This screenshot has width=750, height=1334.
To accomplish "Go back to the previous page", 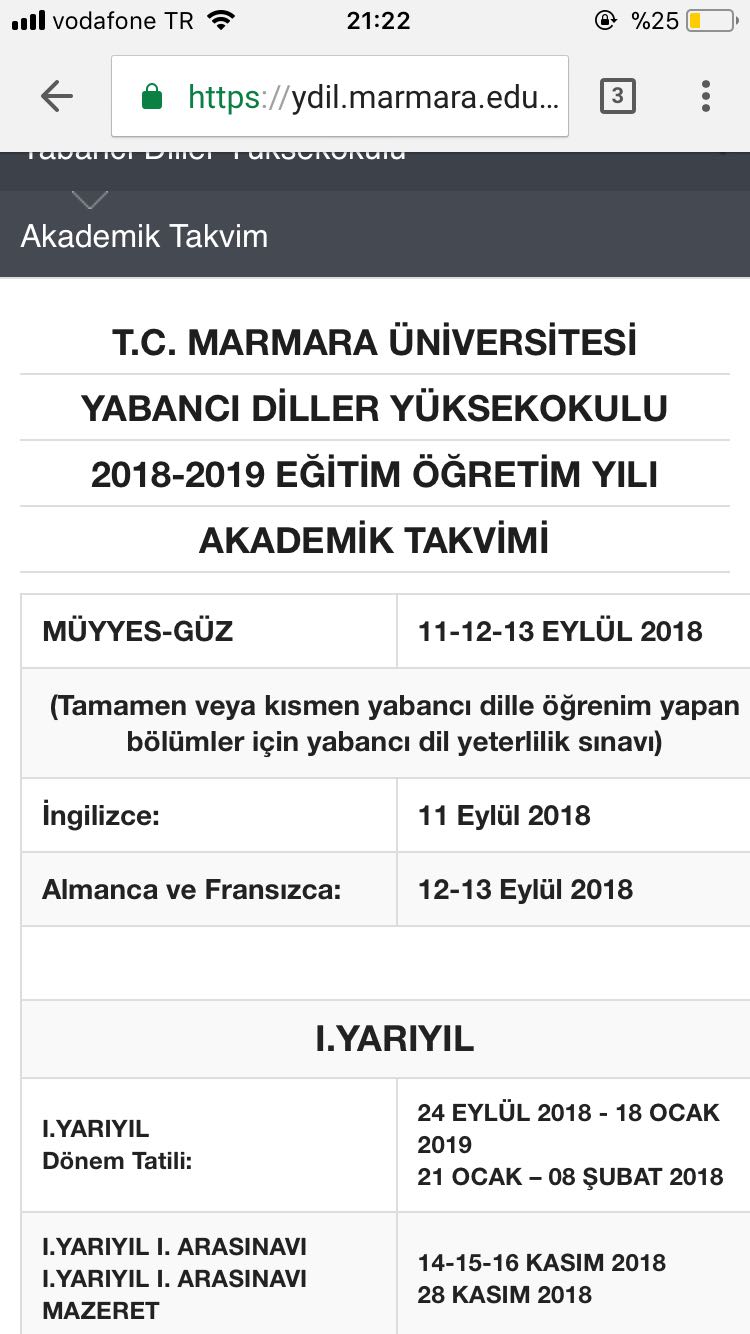I will (57, 96).
